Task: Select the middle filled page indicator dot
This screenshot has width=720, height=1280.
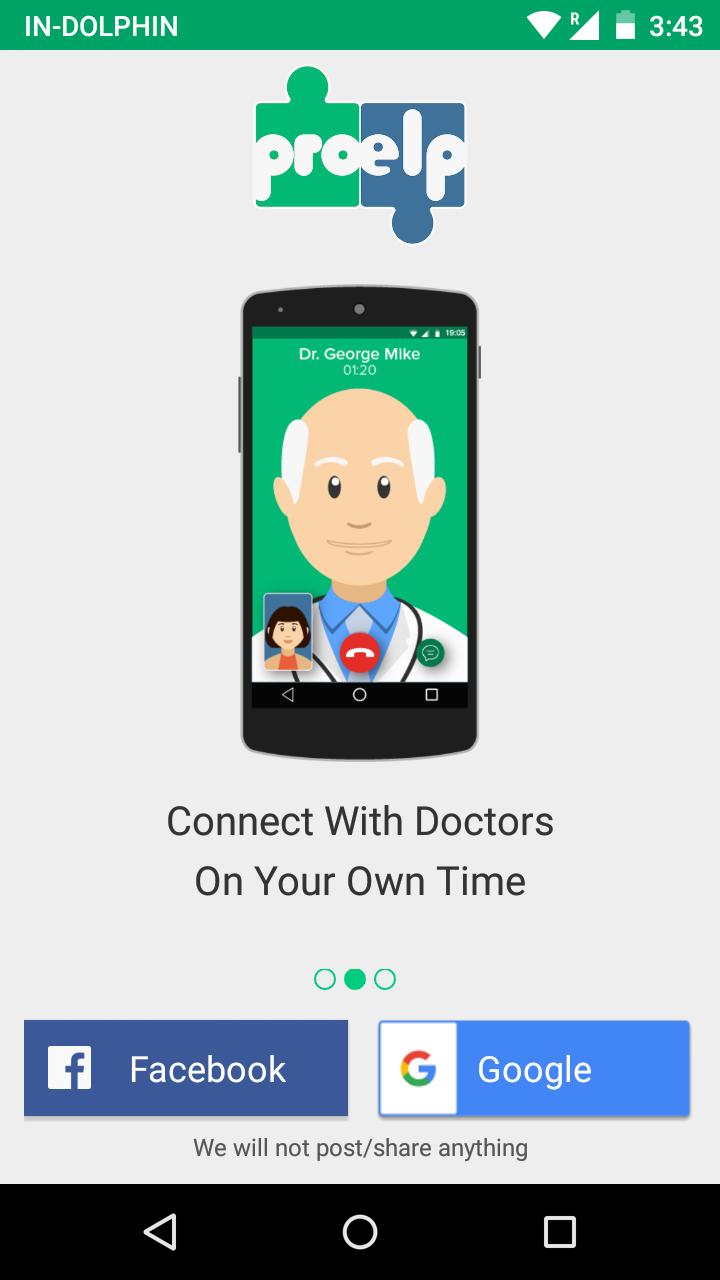Action: click(x=357, y=979)
